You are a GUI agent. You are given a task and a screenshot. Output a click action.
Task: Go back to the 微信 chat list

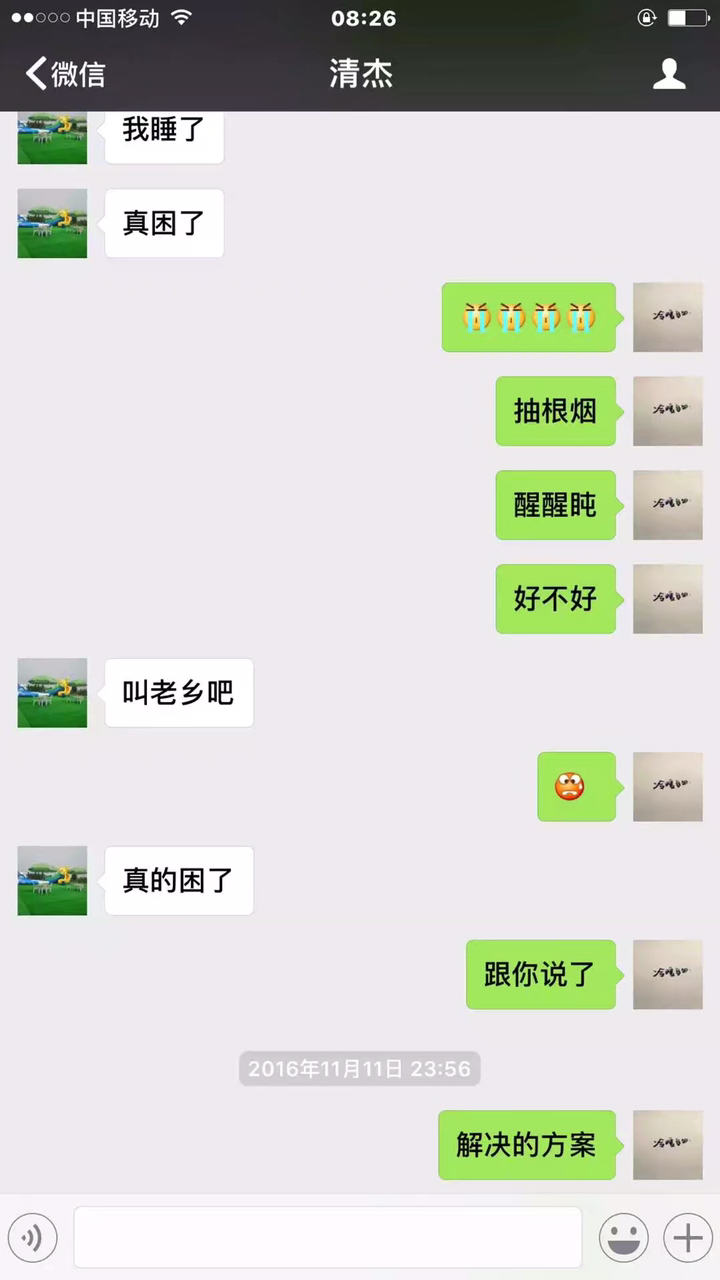[x=66, y=74]
